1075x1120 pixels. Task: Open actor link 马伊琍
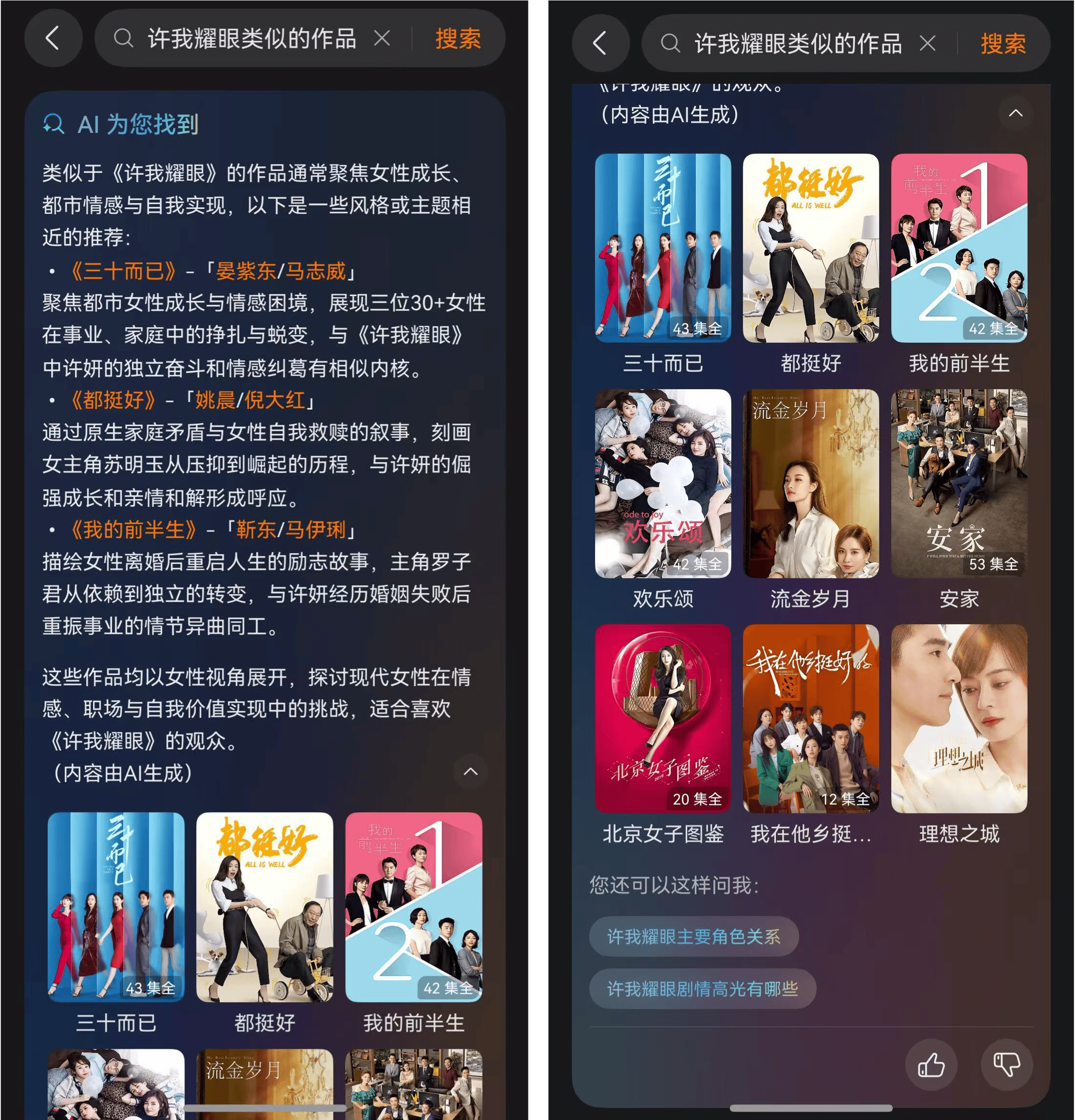(x=315, y=530)
